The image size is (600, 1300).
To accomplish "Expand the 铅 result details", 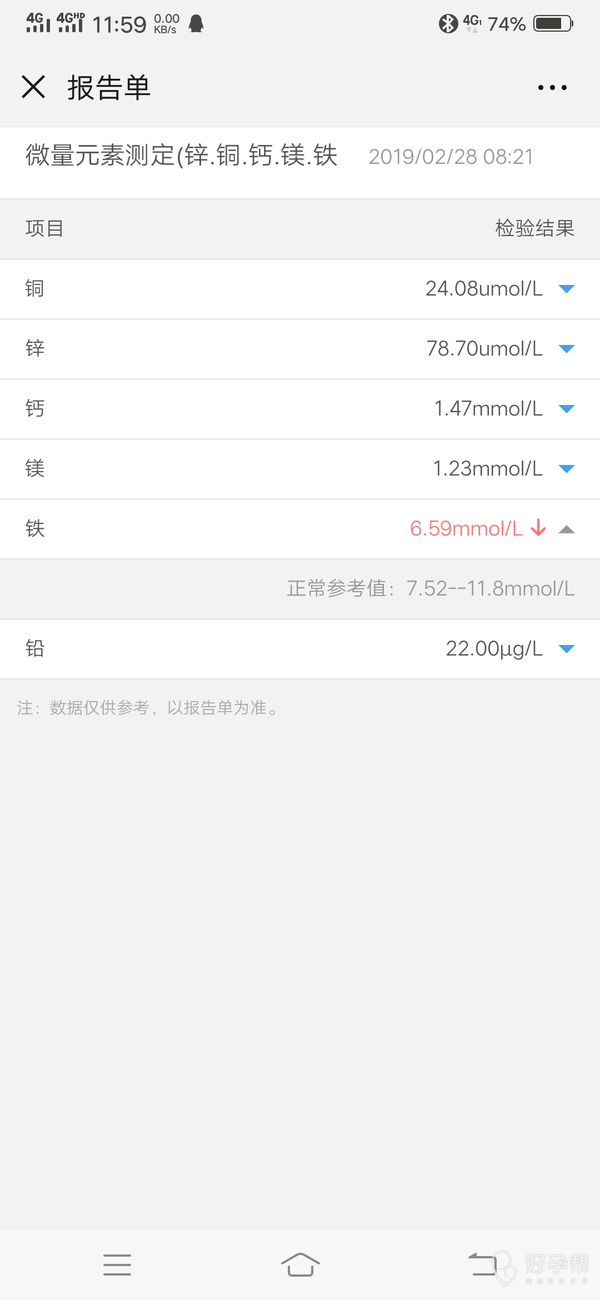I will 566,649.
